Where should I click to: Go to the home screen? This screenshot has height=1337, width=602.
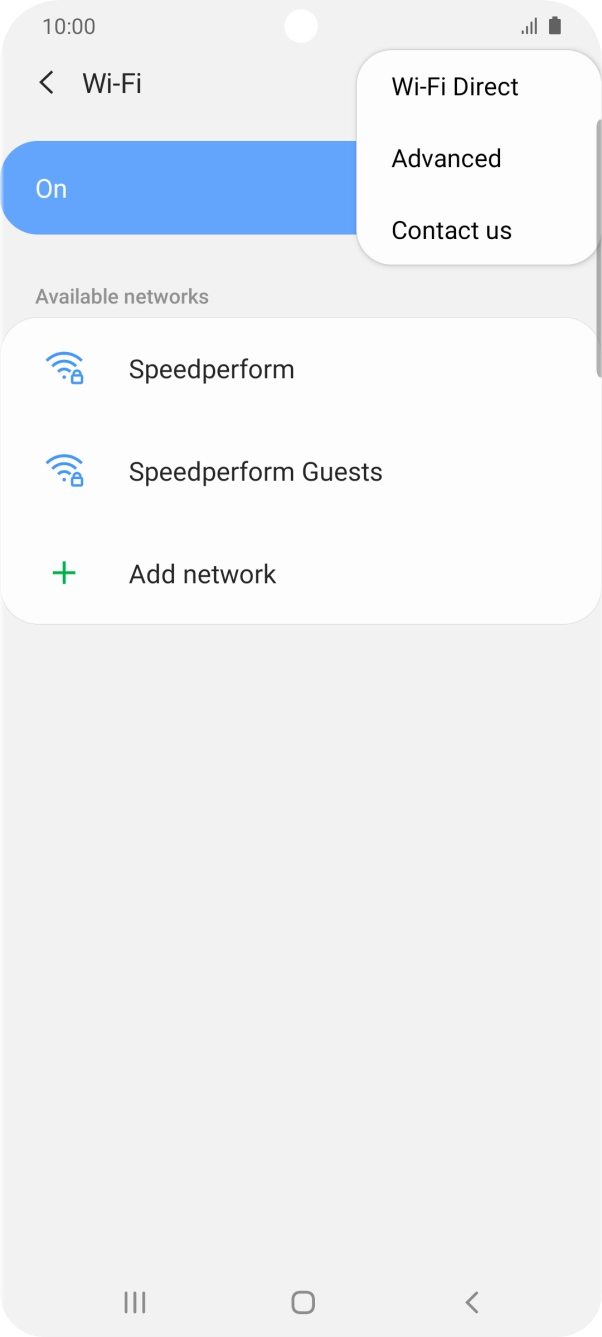click(x=302, y=1301)
